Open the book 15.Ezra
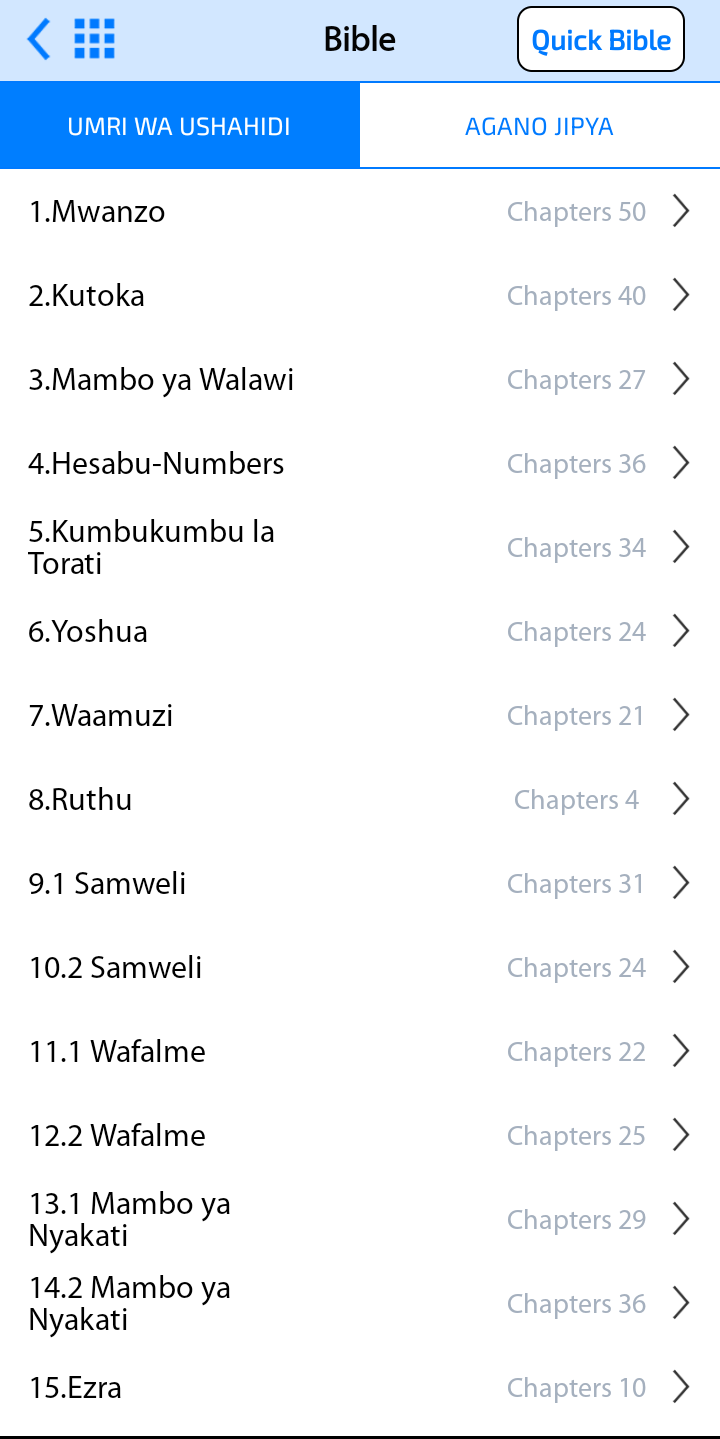The height and width of the screenshot is (1439, 720). [x=360, y=1388]
